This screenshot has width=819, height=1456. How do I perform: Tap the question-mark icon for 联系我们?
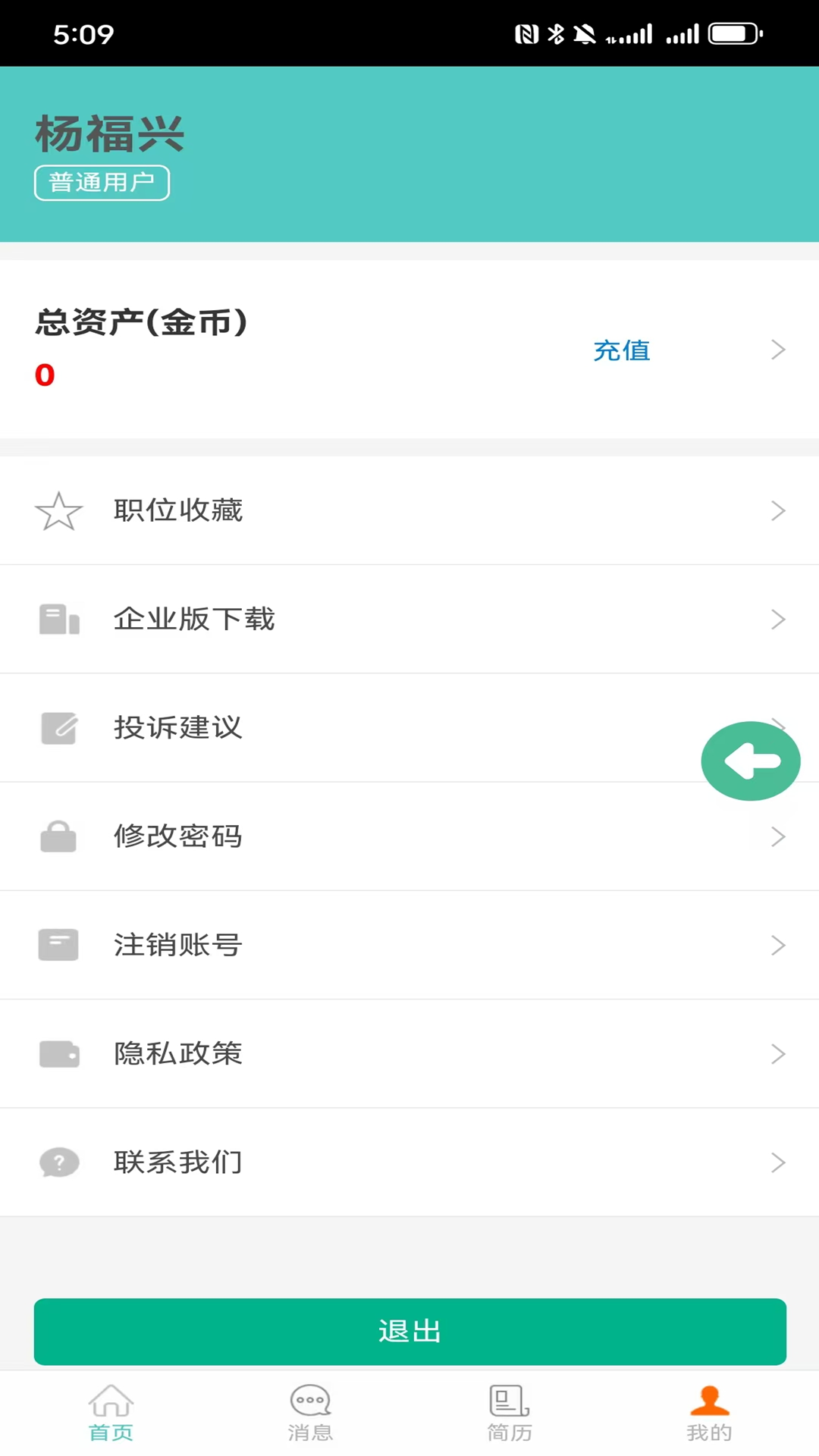(x=59, y=1162)
